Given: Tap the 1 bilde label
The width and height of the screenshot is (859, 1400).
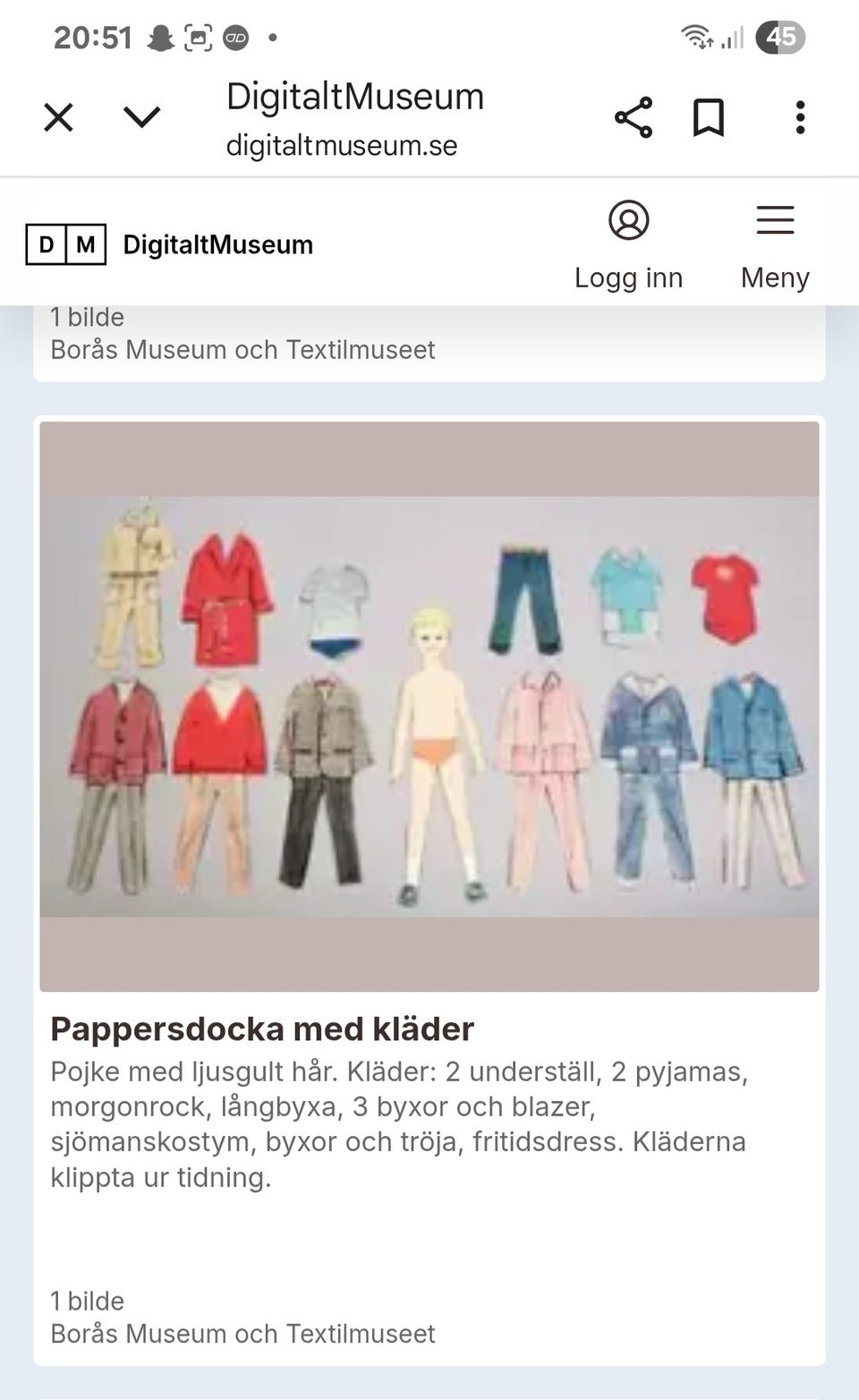Looking at the screenshot, I should pyautogui.click(x=87, y=1301).
